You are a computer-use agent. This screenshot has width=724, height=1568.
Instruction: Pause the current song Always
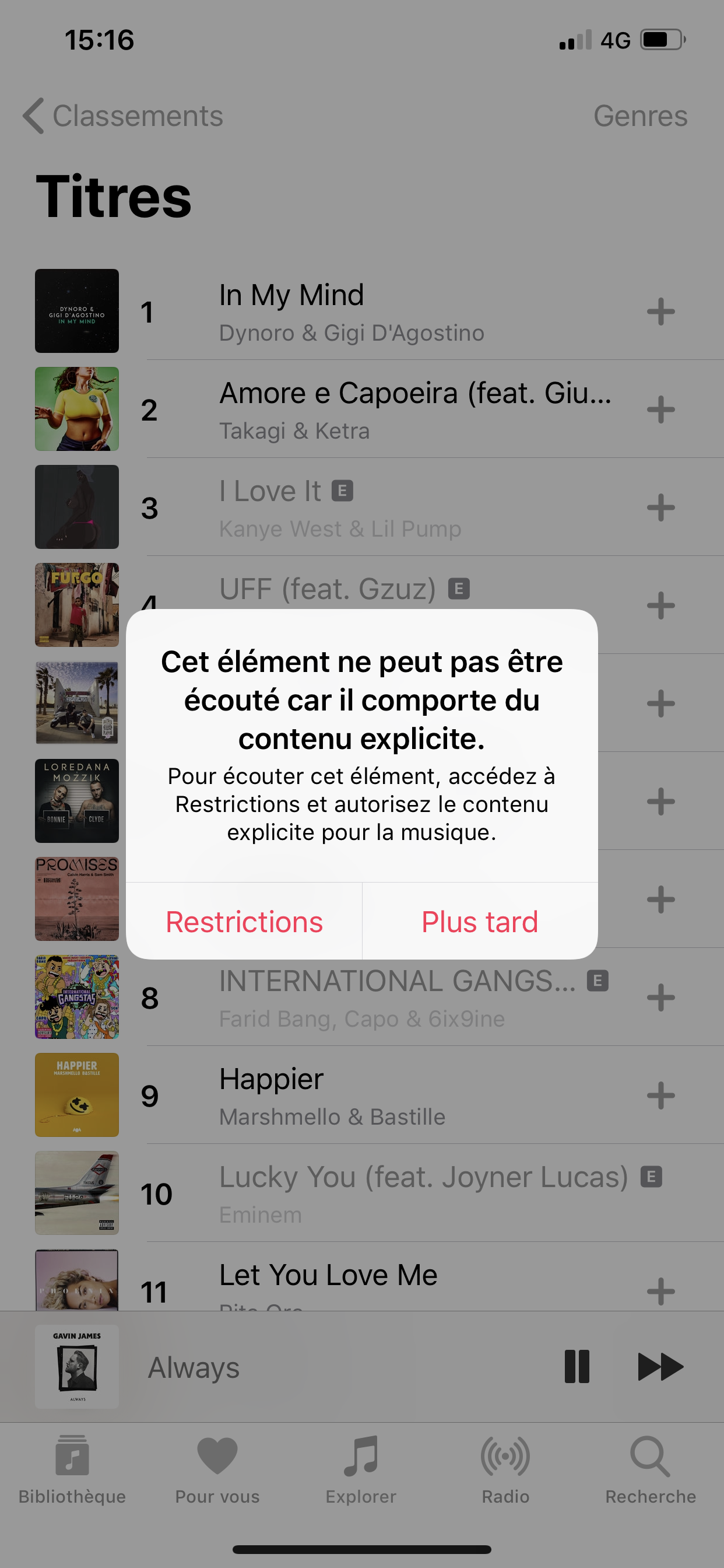click(x=576, y=1367)
